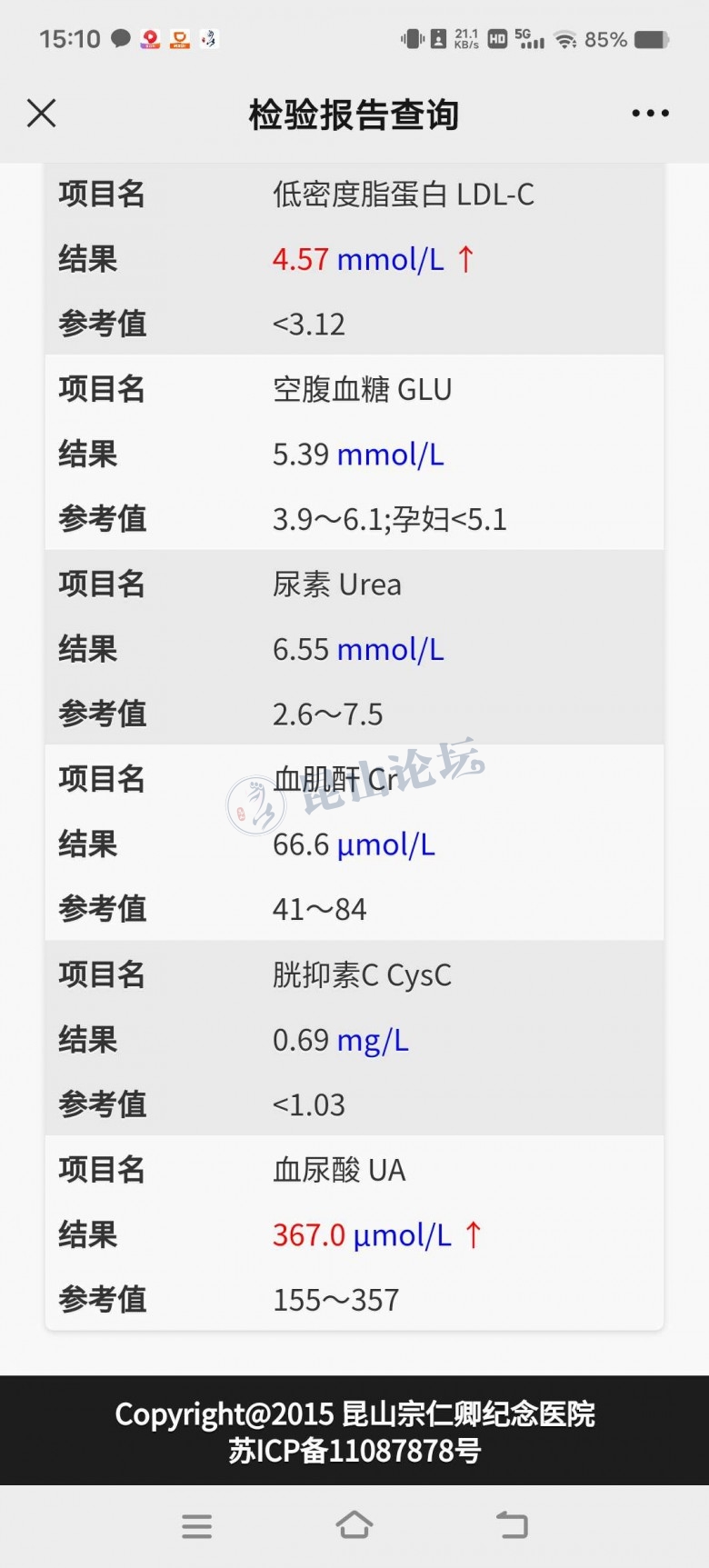The width and height of the screenshot is (709, 1568).
Task: Go to the phone's home screen
Action: coord(354,1525)
